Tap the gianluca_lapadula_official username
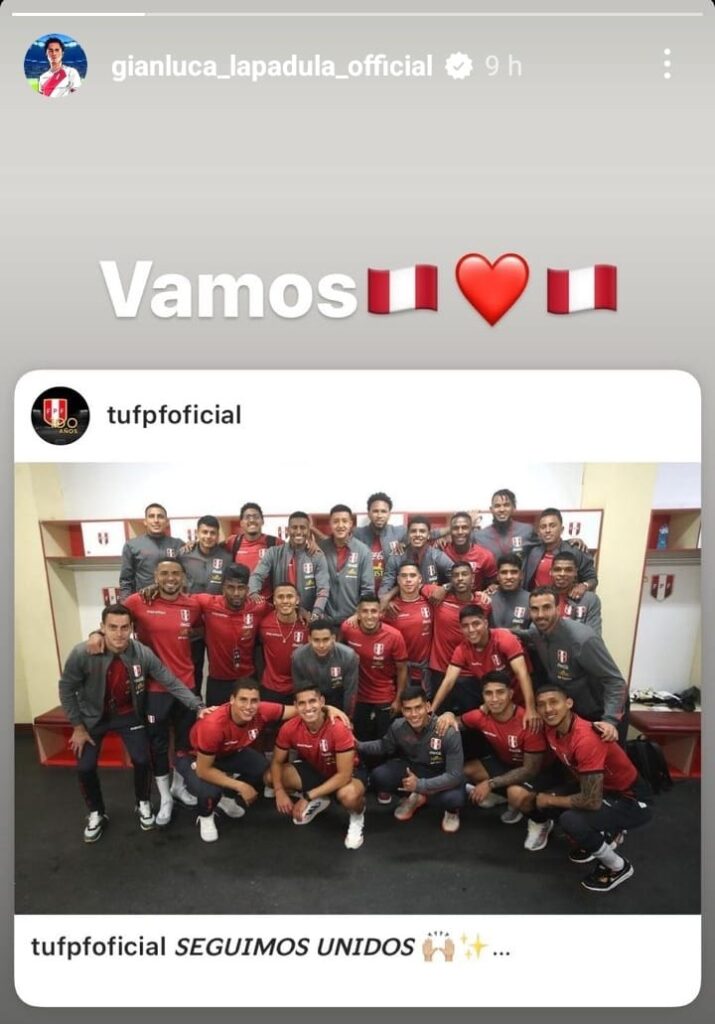Screen dimensions: 715x1024 click(271, 67)
